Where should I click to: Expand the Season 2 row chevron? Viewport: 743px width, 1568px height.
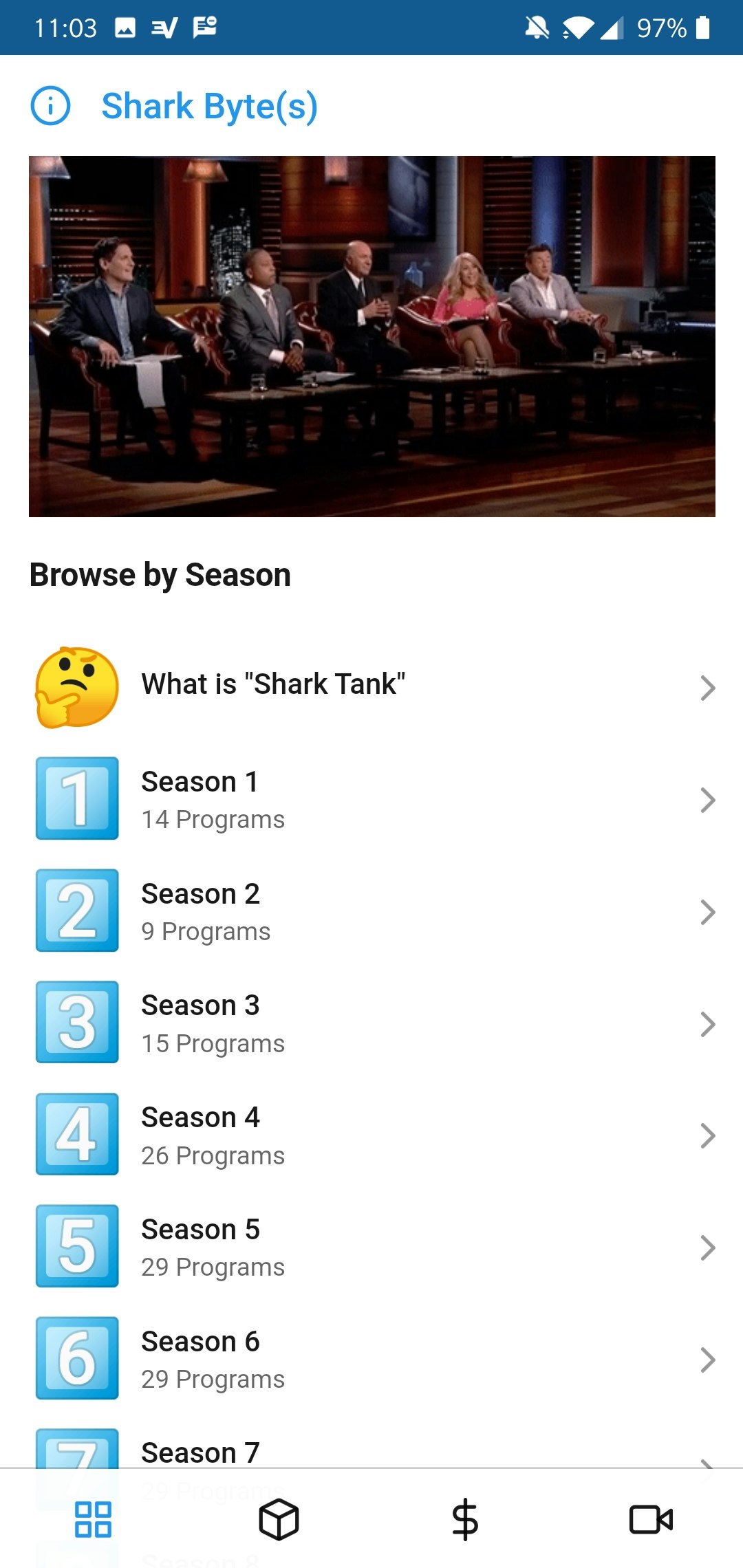coord(708,911)
